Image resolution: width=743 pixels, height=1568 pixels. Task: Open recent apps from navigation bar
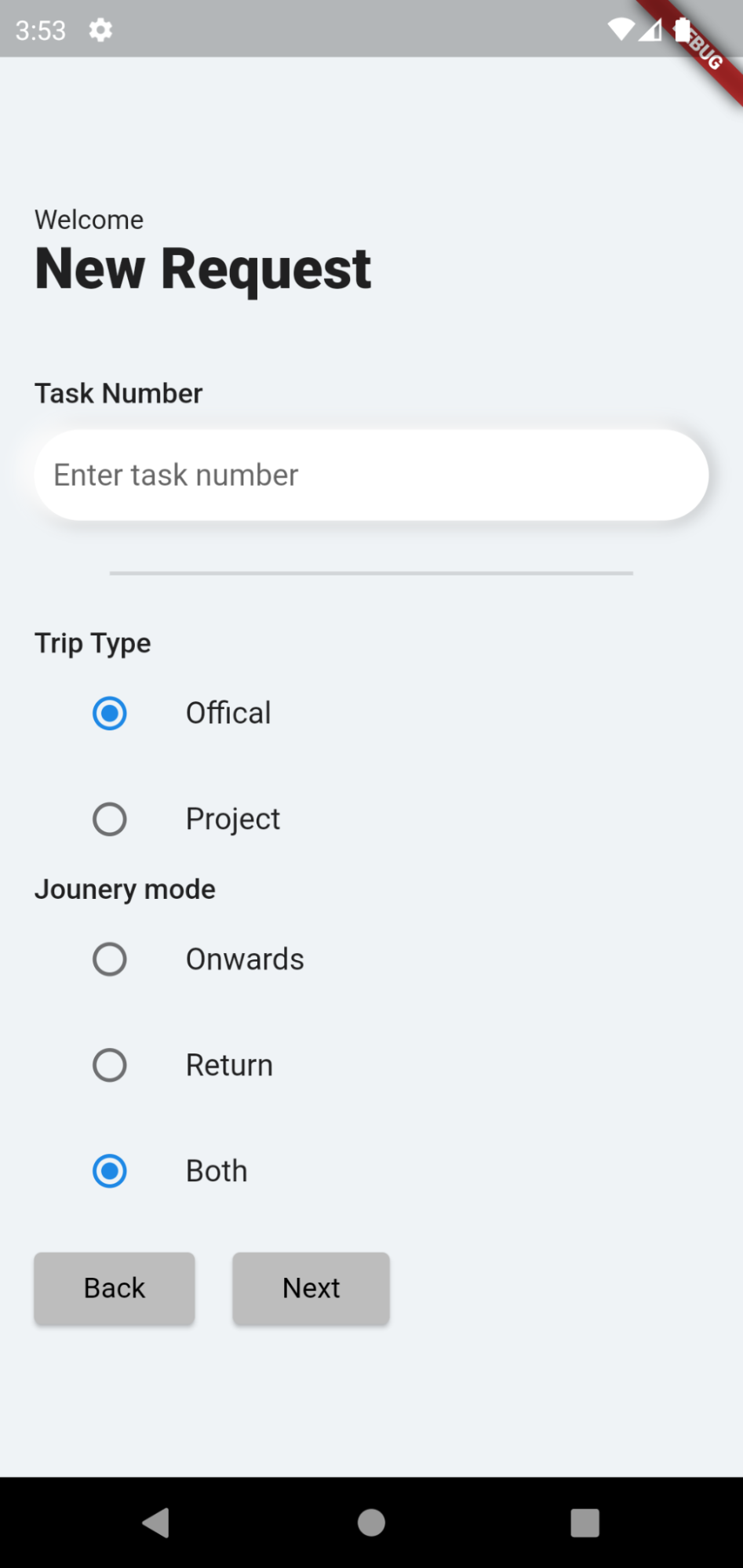(585, 1523)
